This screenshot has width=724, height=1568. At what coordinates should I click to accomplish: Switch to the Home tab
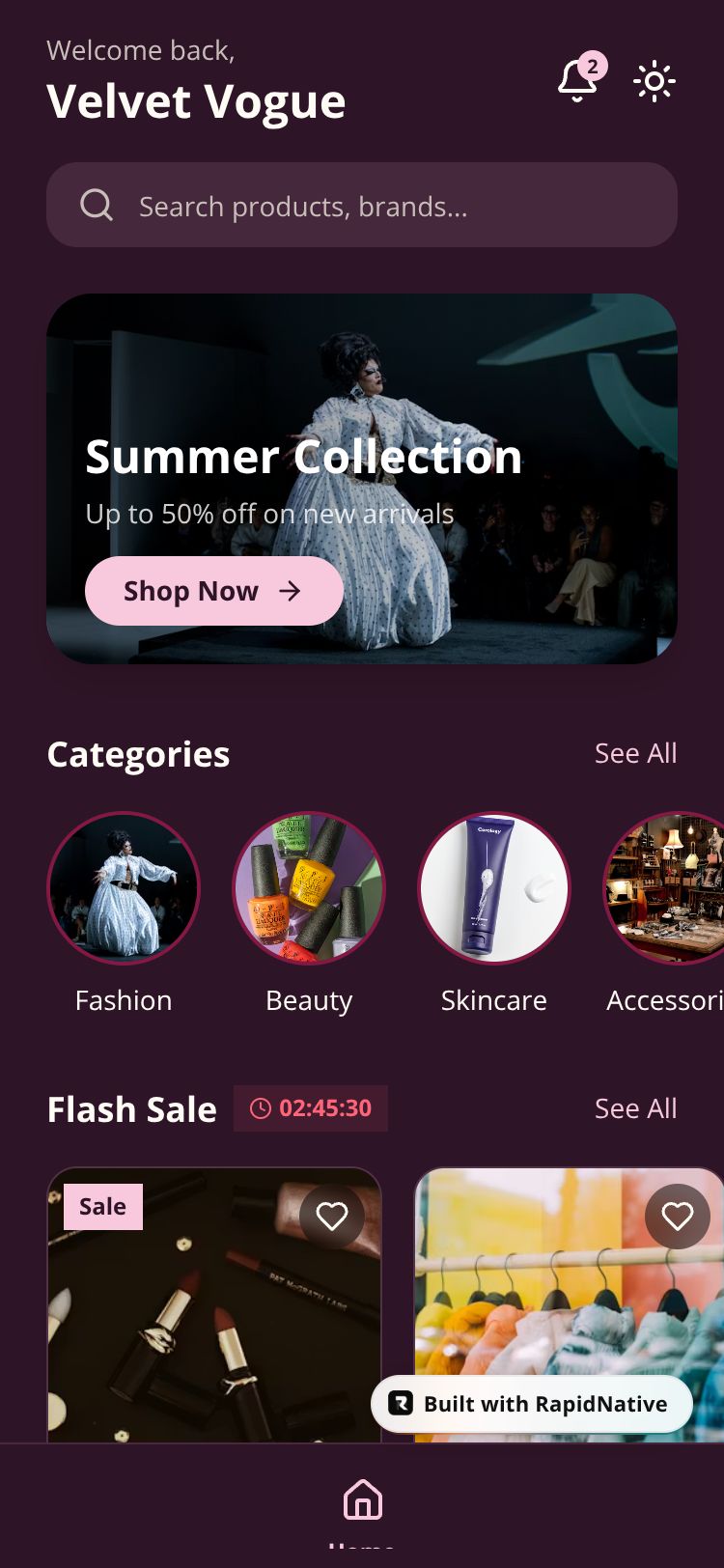pos(362,1503)
